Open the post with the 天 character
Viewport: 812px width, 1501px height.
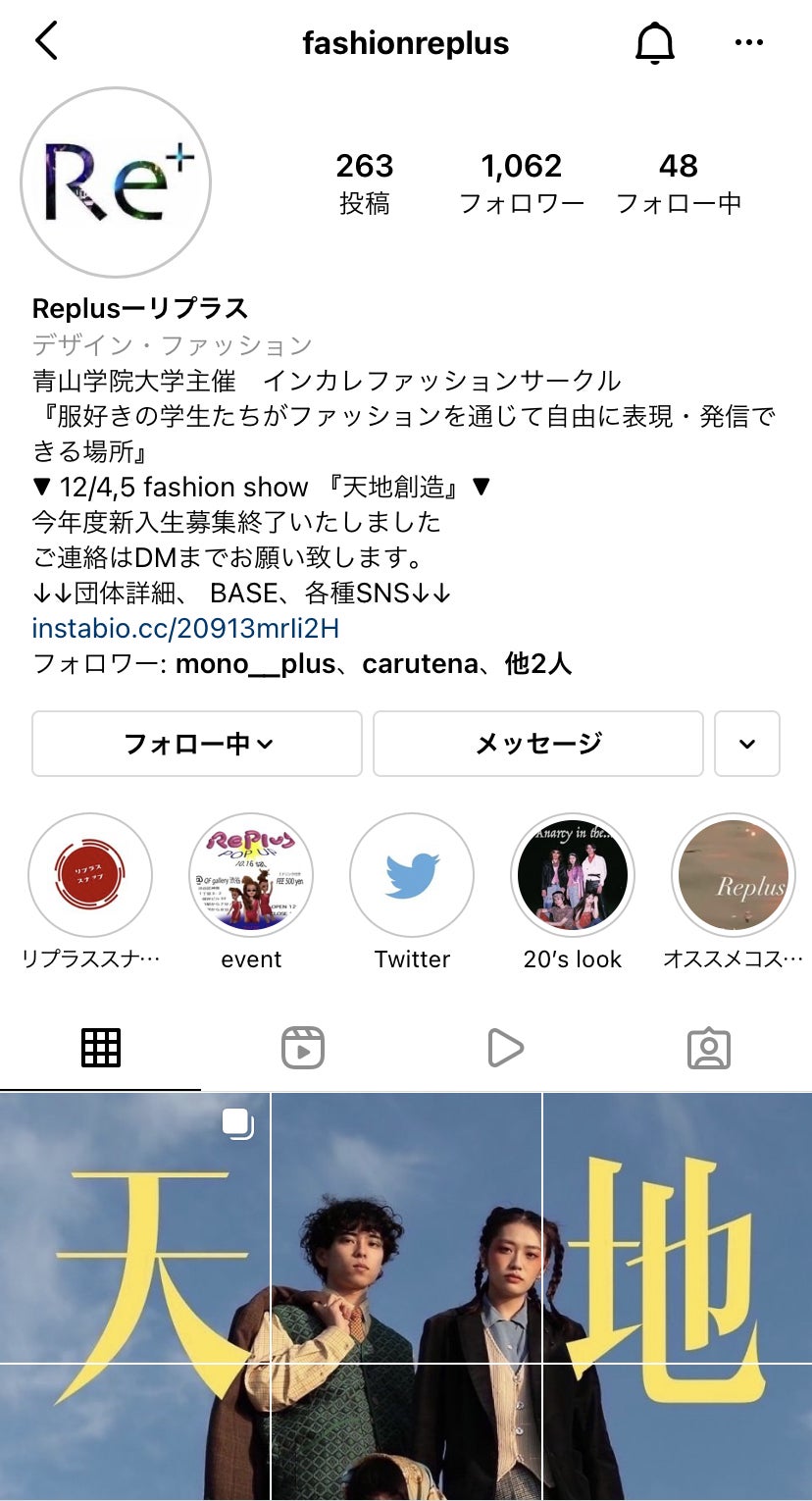tap(135, 1226)
